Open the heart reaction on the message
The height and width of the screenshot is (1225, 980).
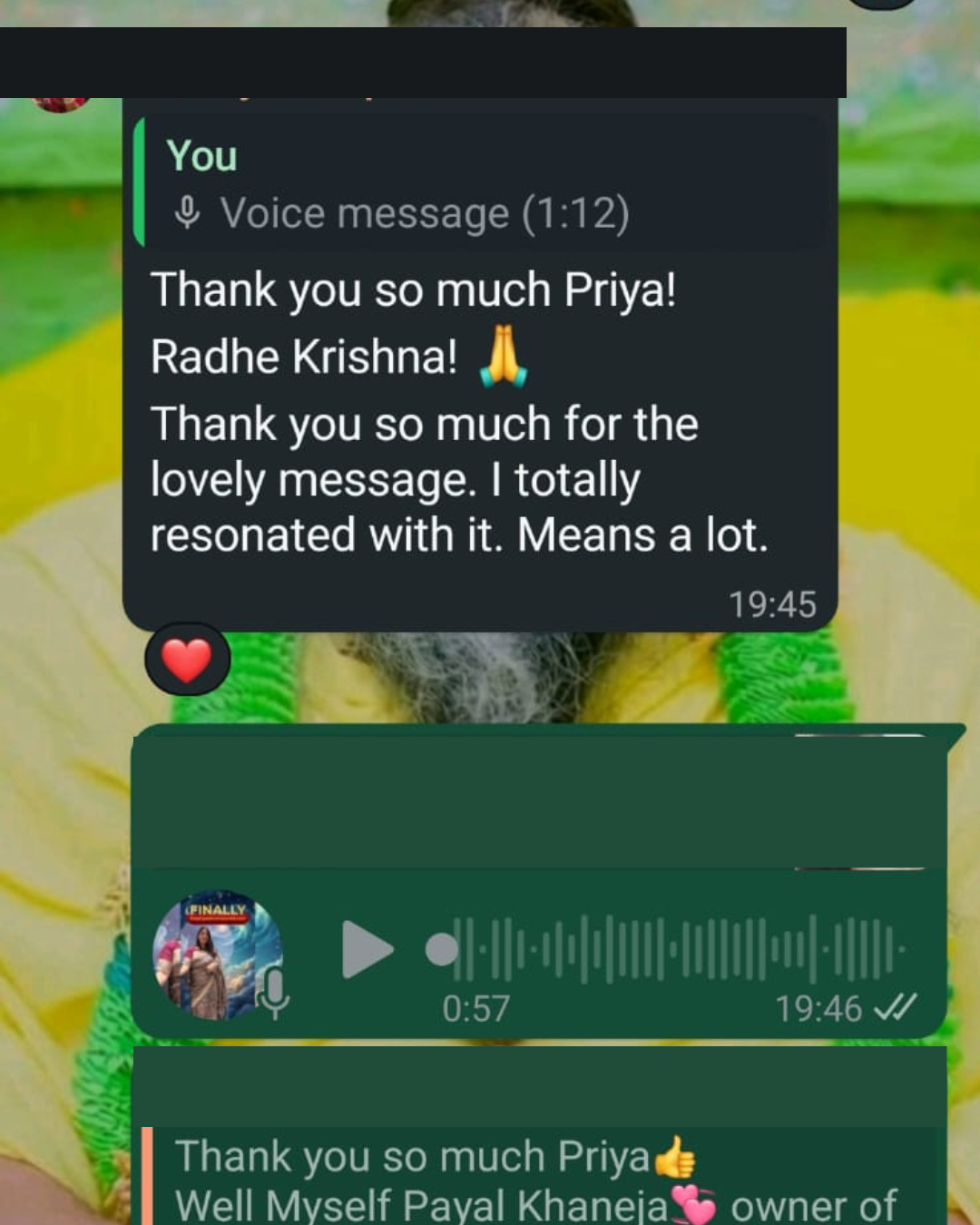click(187, 660)
